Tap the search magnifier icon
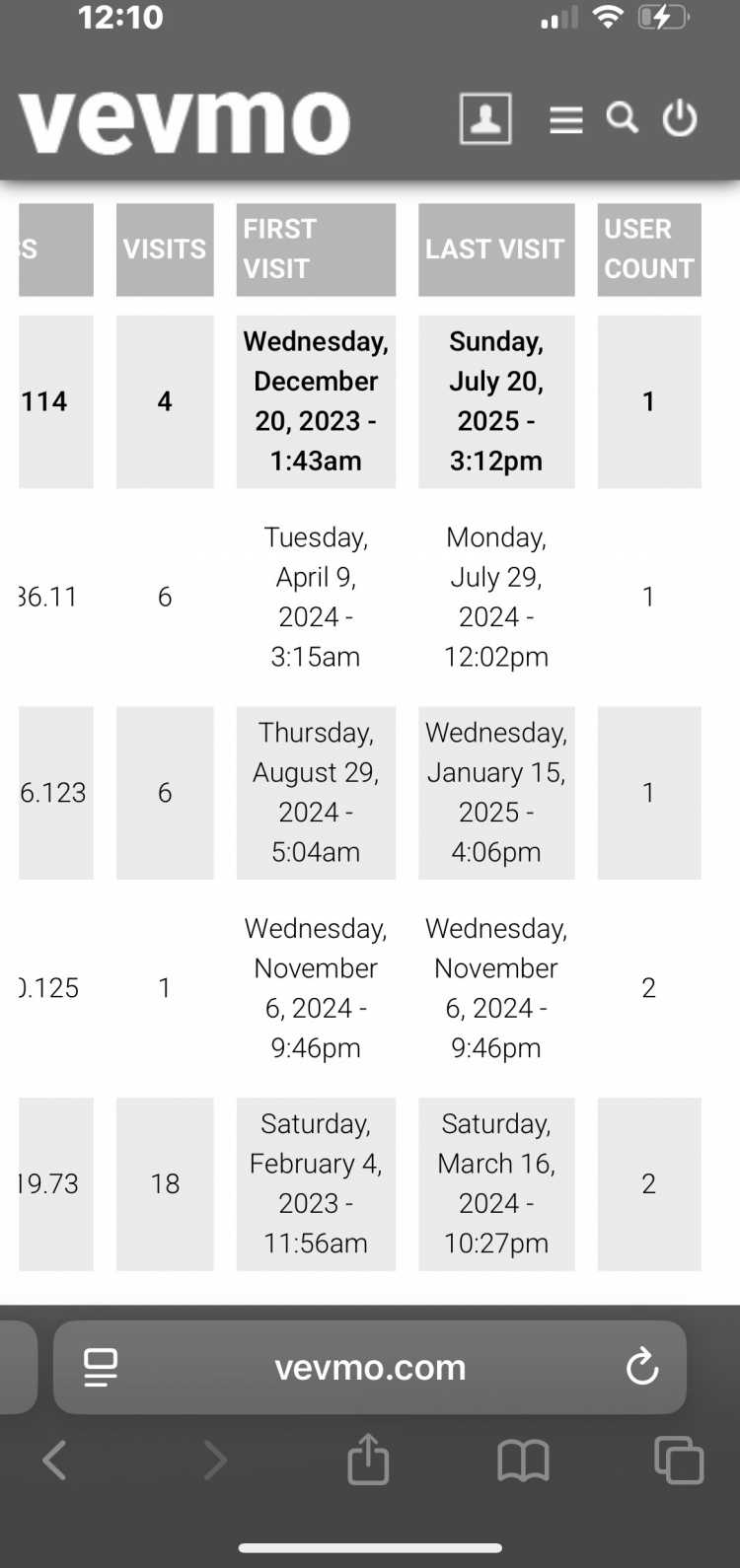Image resolution: width=740 pixels, height=1568 pixels. point(622,118)
